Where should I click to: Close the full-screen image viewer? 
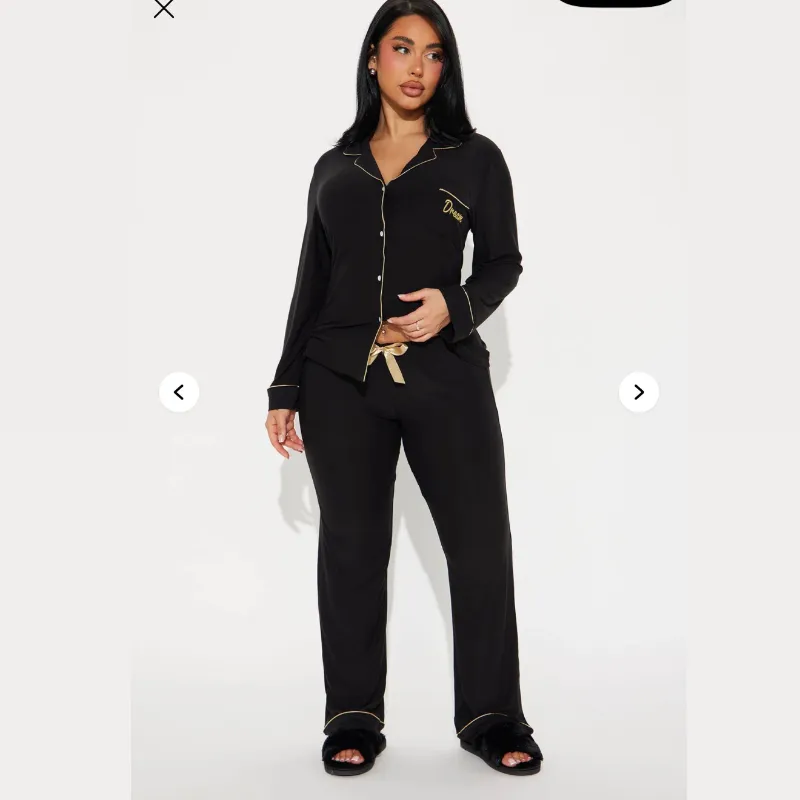coord(163,9)
